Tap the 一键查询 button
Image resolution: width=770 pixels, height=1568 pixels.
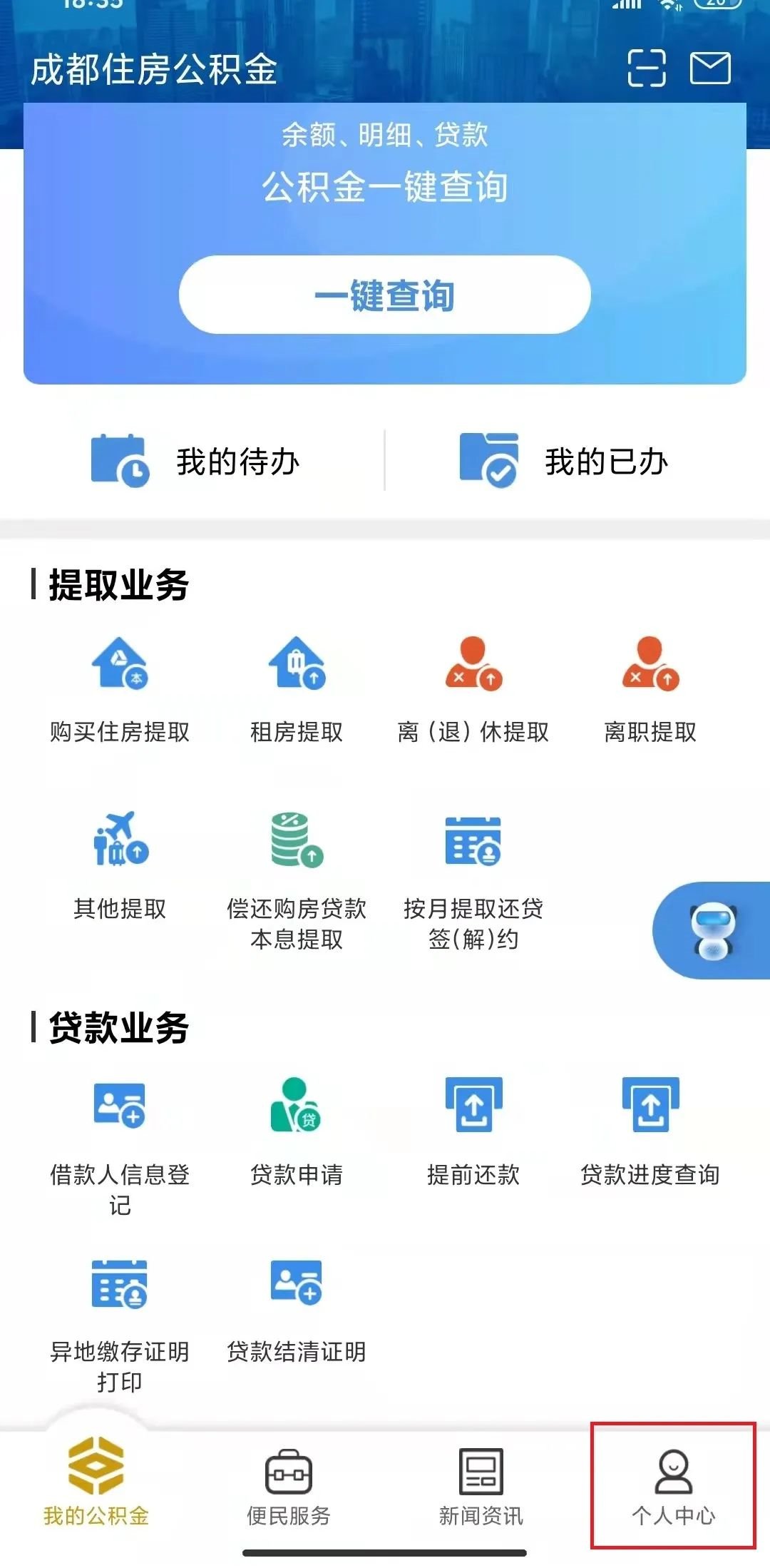384,295
